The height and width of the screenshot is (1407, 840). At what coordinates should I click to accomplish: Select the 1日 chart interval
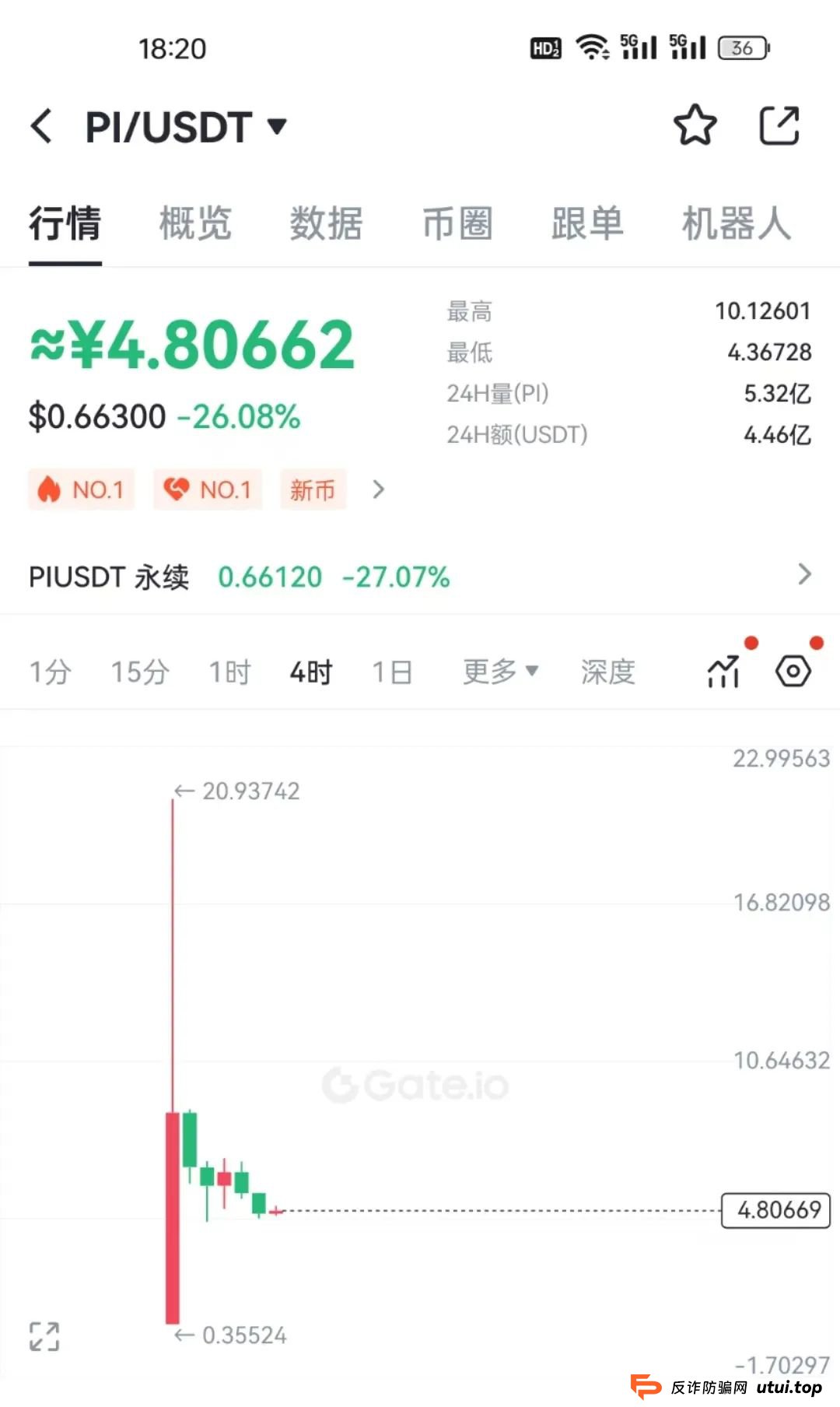pos(392,672)
